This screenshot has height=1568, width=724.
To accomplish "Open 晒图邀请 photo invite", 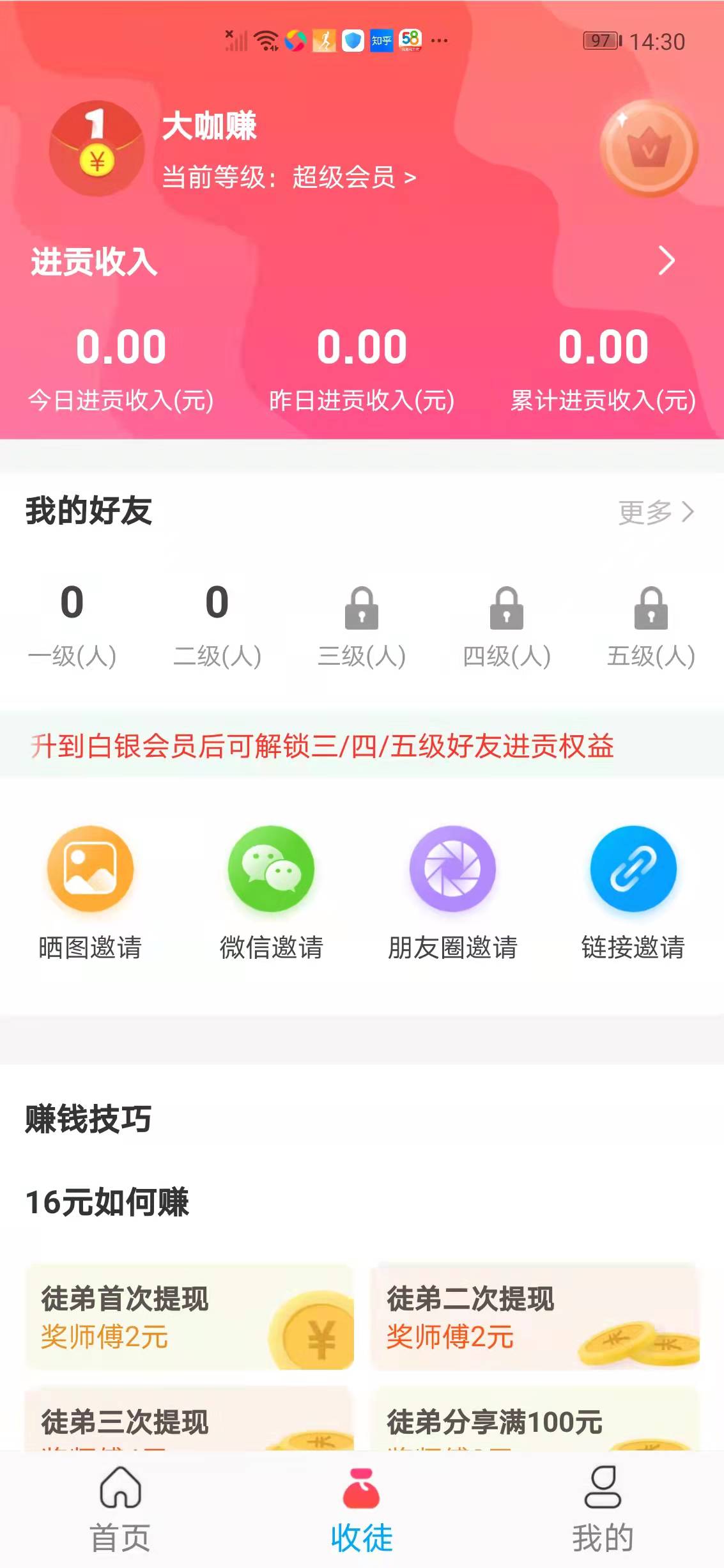I will click(89, 868).
